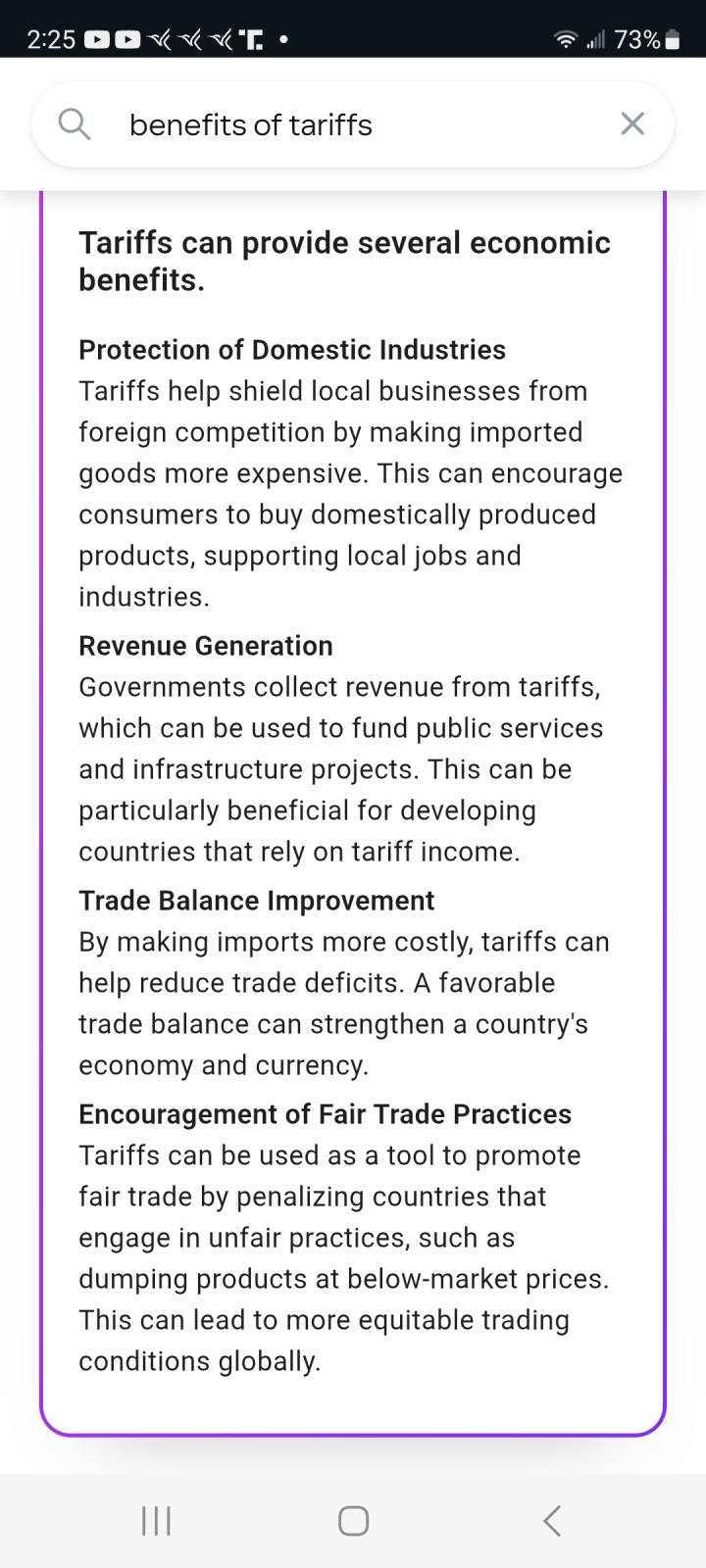Go to the home screen
Image resolution: width=706 pixels, height=1568 pixels.
pos(353,1520)
